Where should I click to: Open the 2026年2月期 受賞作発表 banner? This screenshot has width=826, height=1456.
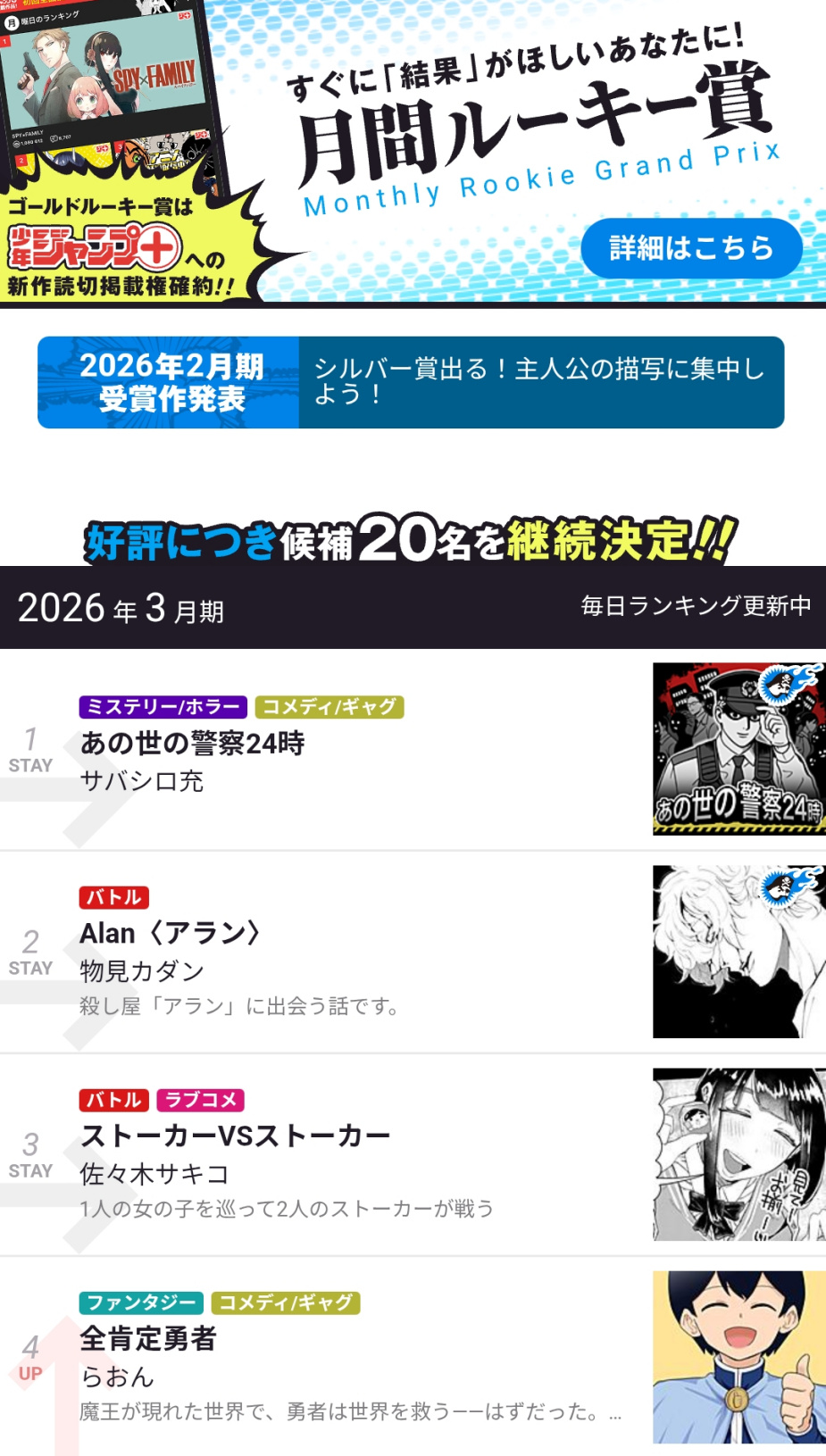coord(411,382)
